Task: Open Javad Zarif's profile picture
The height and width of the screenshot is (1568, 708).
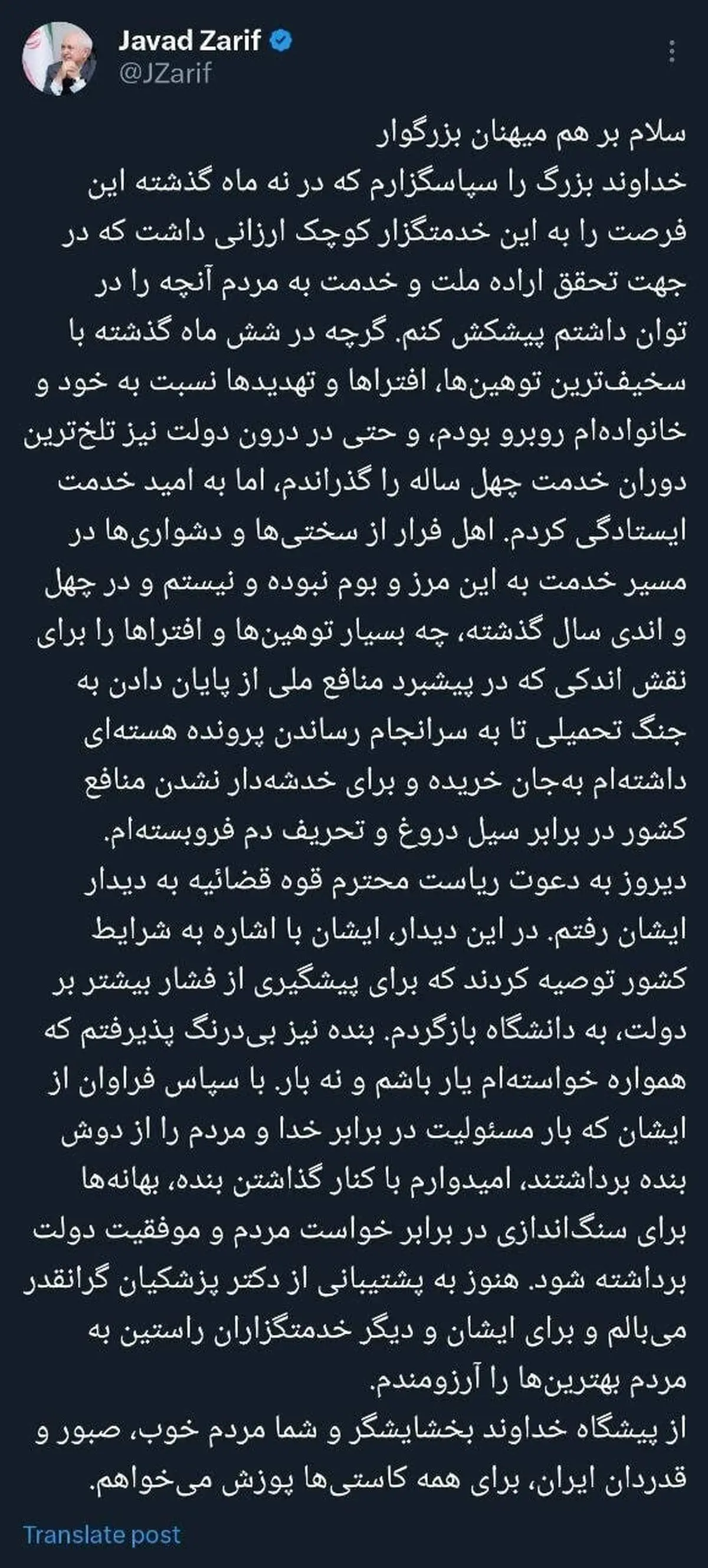Action: (x=59, y=58)
